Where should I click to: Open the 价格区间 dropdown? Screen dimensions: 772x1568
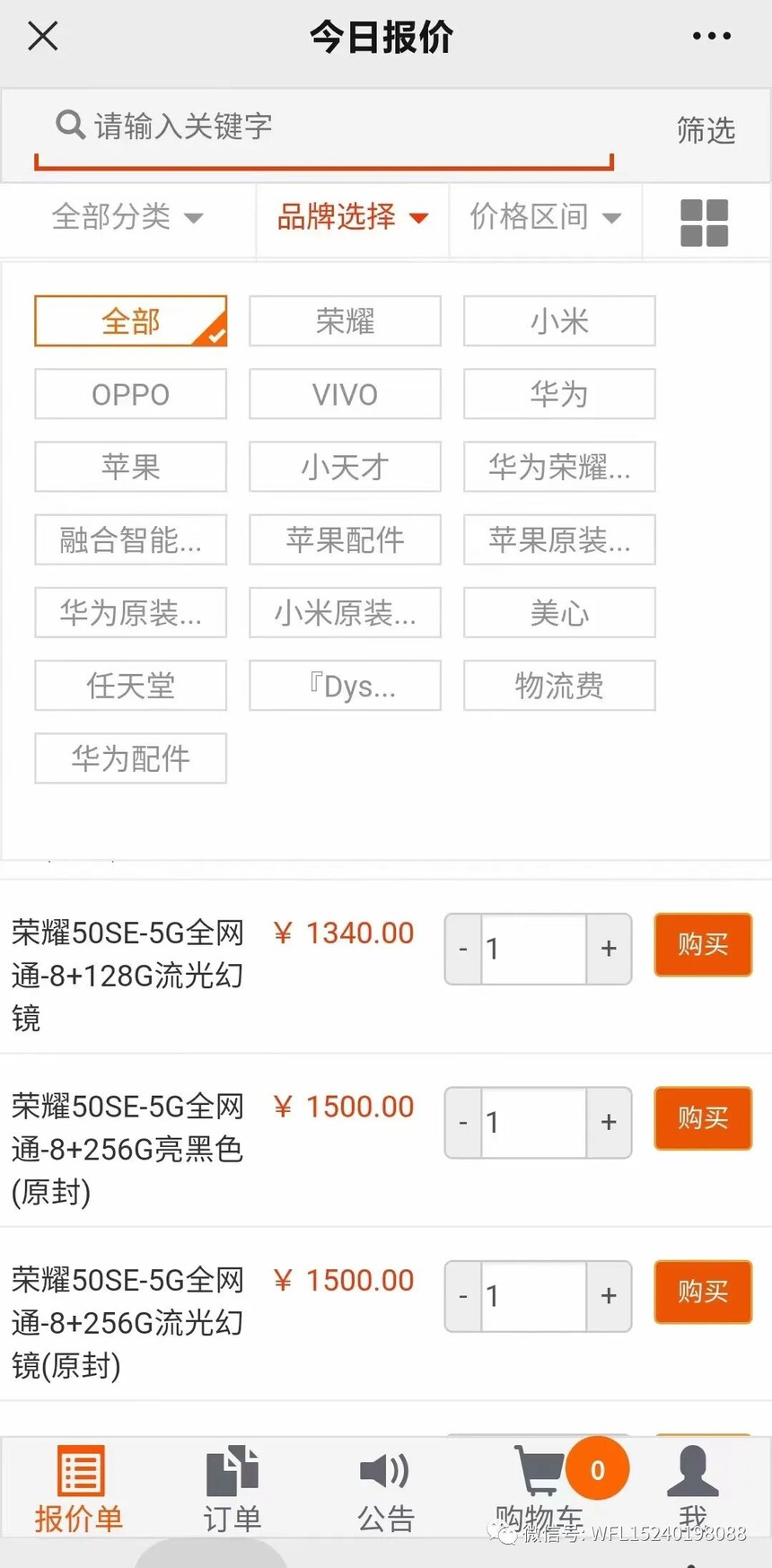[545, 216]
